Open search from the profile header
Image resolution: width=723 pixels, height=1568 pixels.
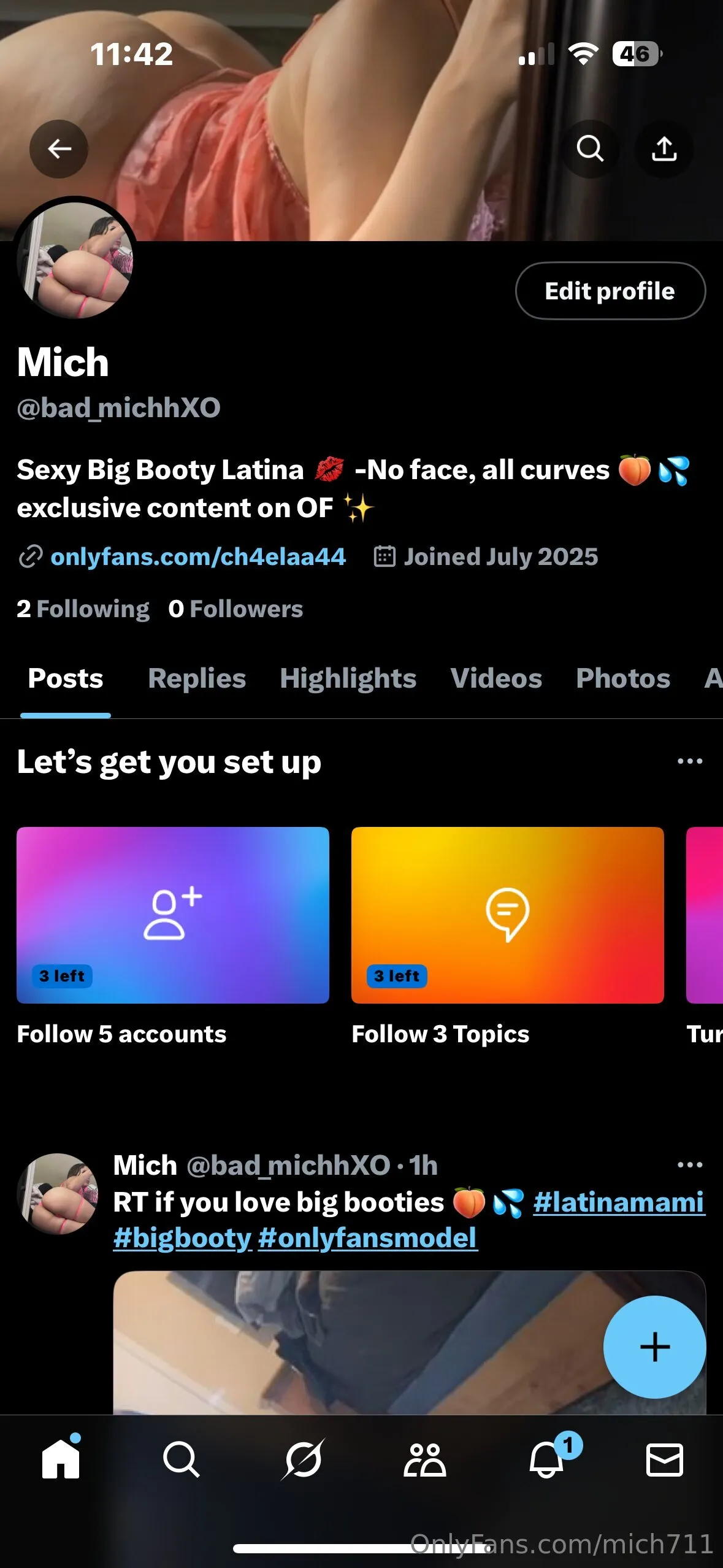coord(590,149)
